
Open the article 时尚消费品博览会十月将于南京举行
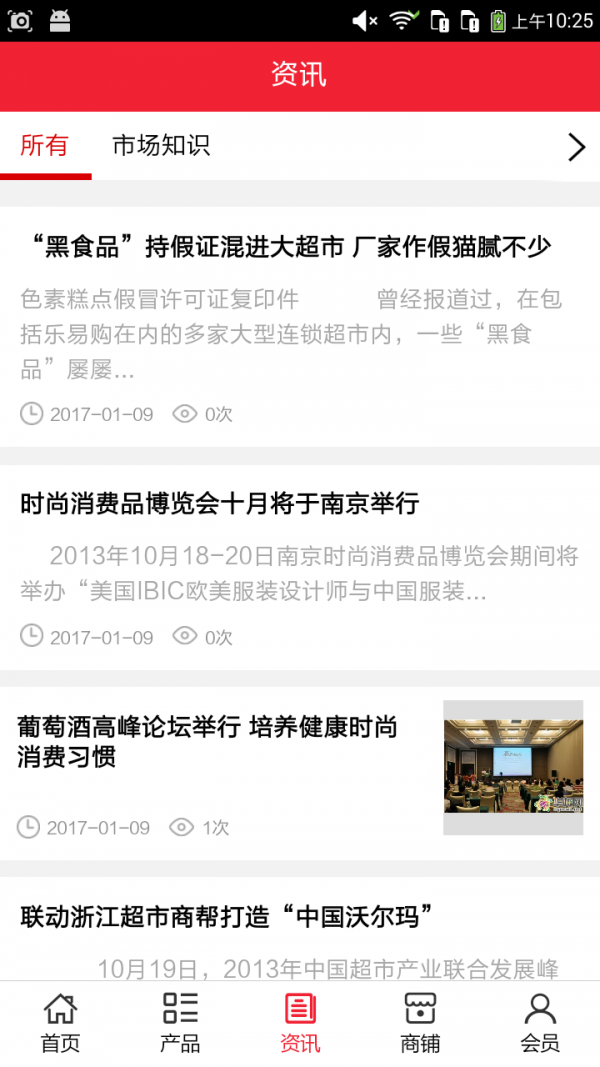[220, 504]
